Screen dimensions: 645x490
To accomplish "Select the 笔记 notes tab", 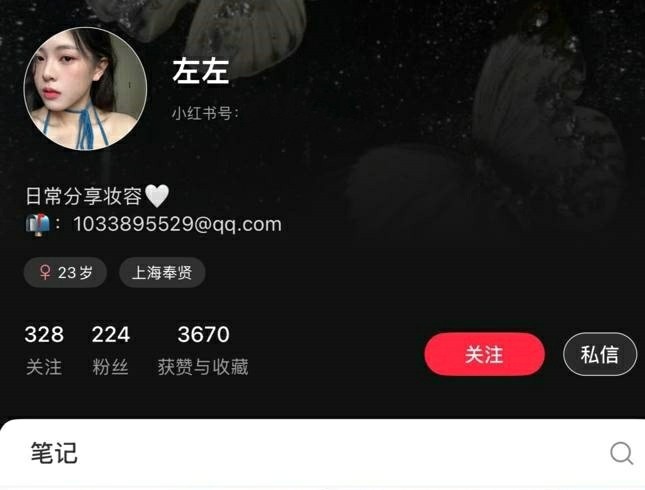I will pyautogui.click(x=54, y=453).
